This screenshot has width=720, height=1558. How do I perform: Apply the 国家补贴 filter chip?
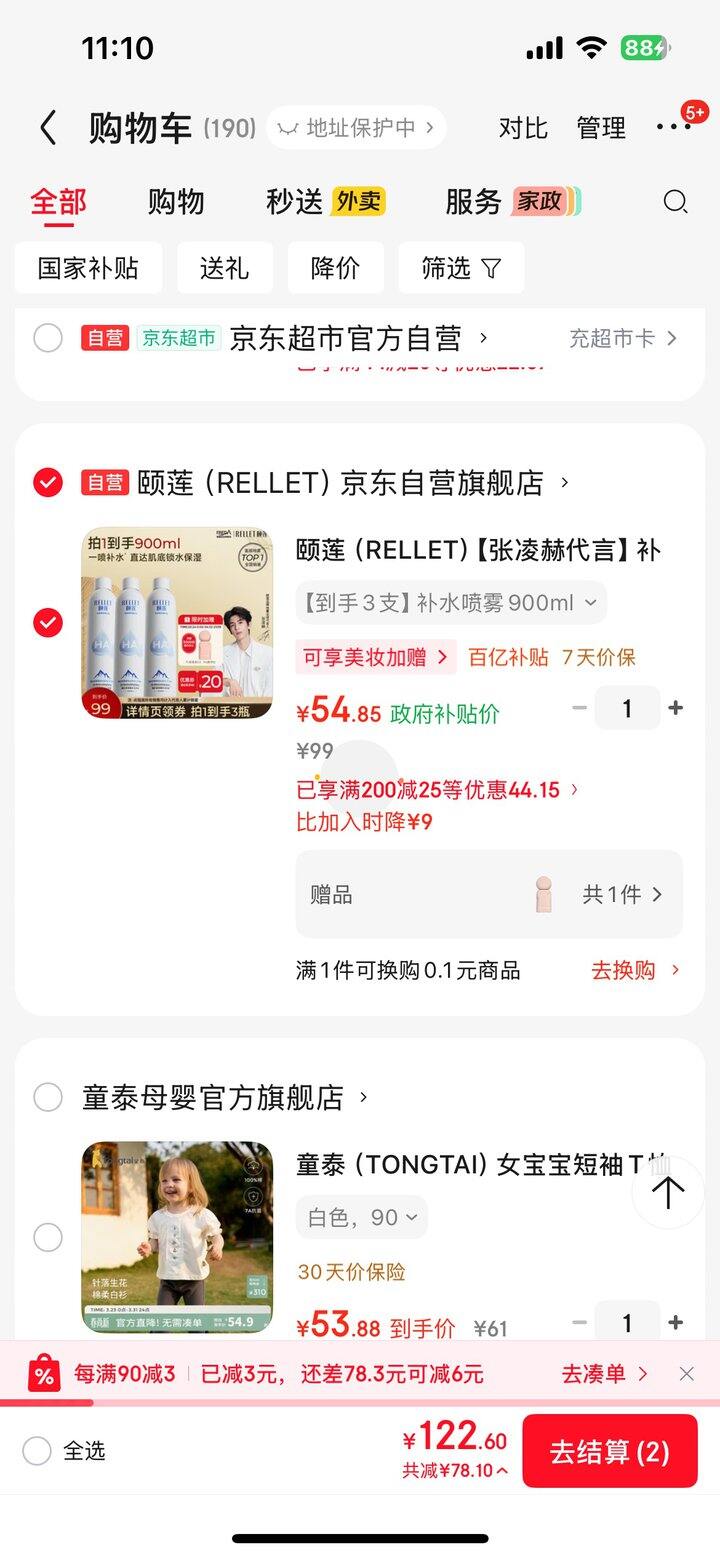click(88, 268)
